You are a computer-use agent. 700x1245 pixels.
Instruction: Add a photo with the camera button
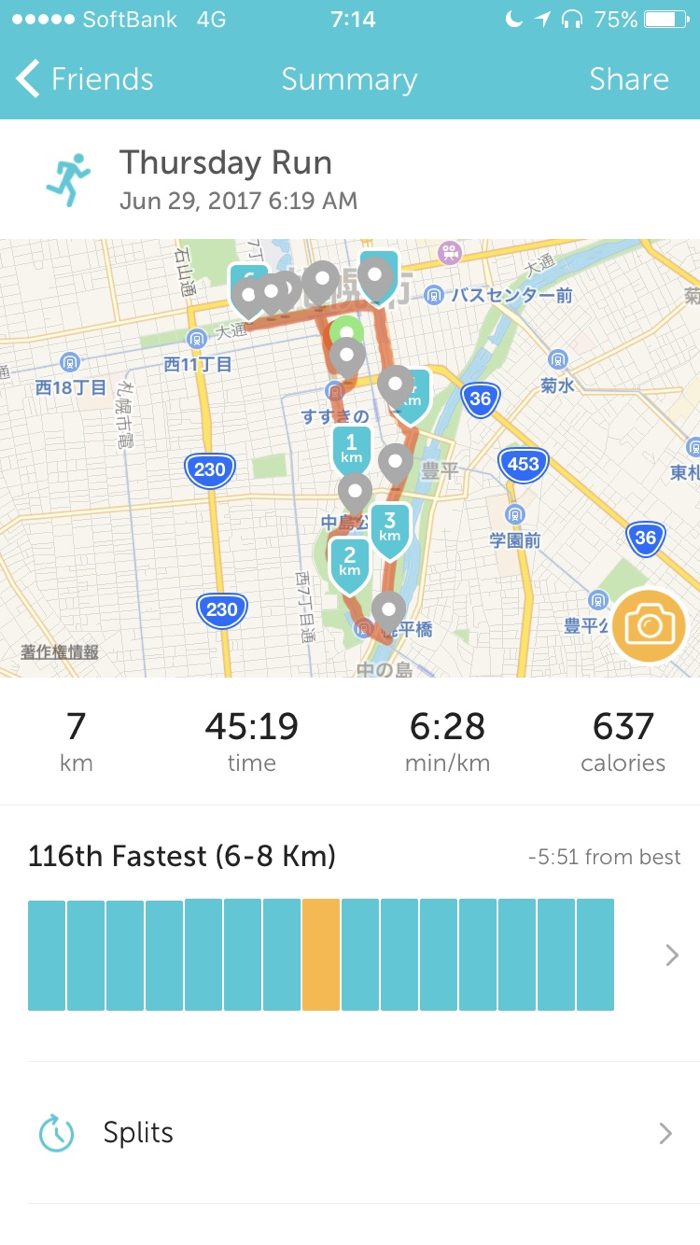point(649,627)
